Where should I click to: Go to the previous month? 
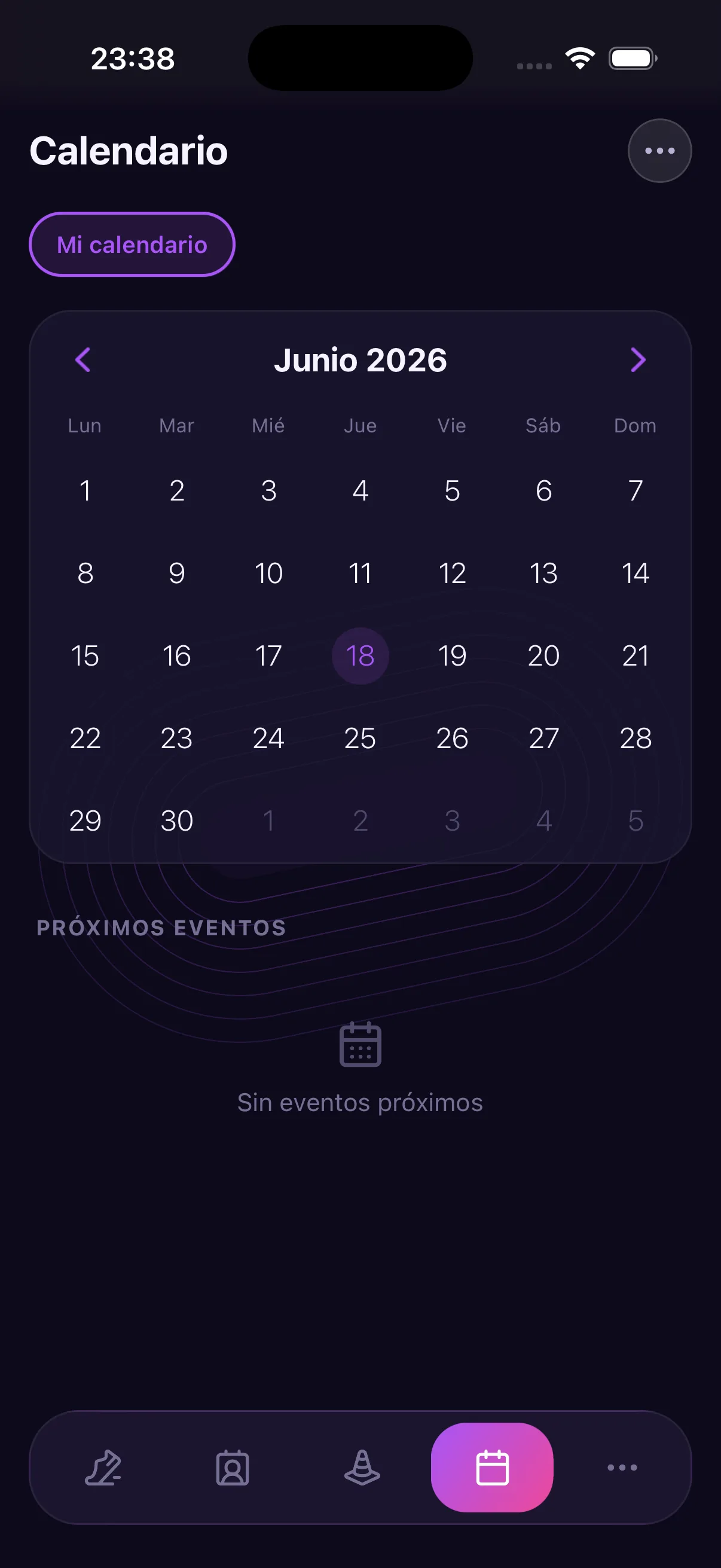click(x=83, y=360)
